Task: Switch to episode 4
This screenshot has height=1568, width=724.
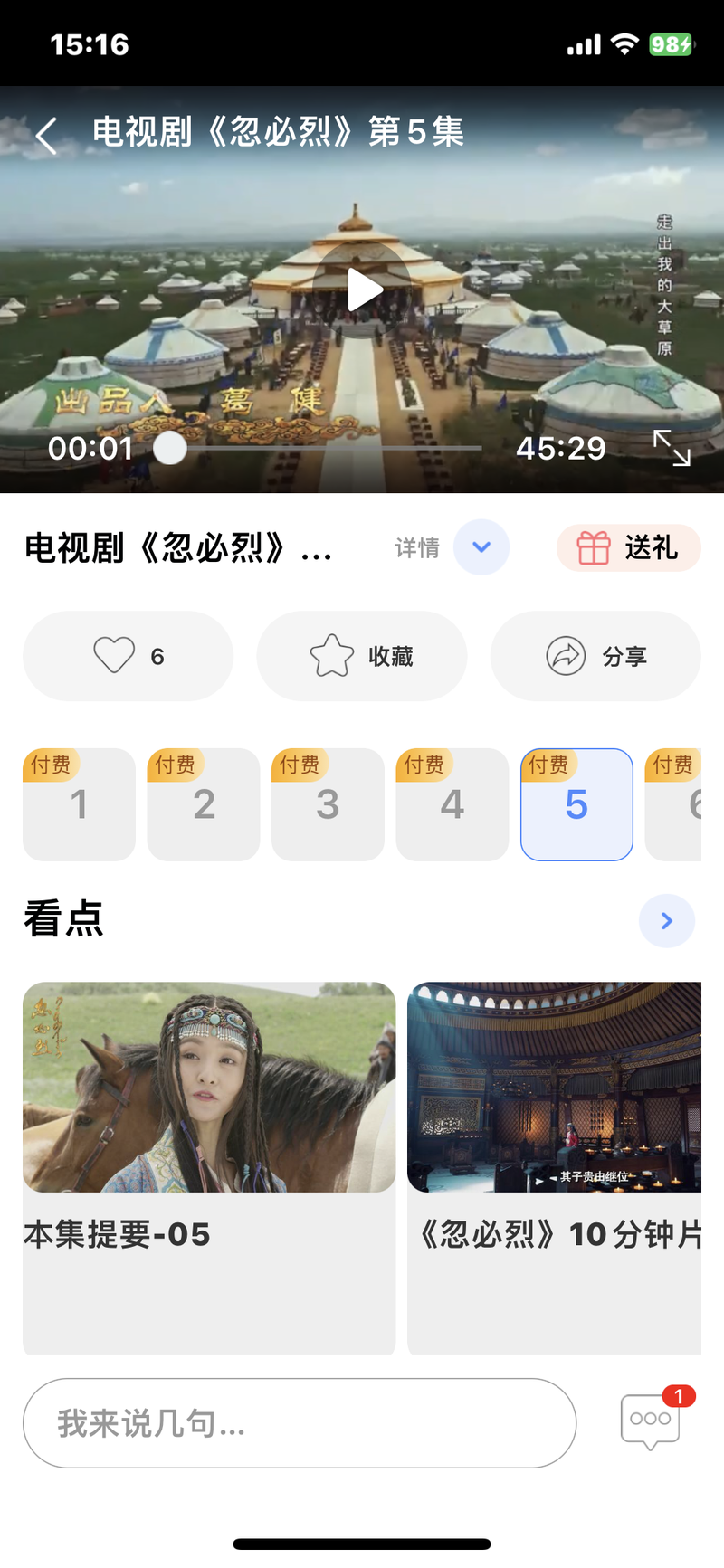Action: (452, 804)
